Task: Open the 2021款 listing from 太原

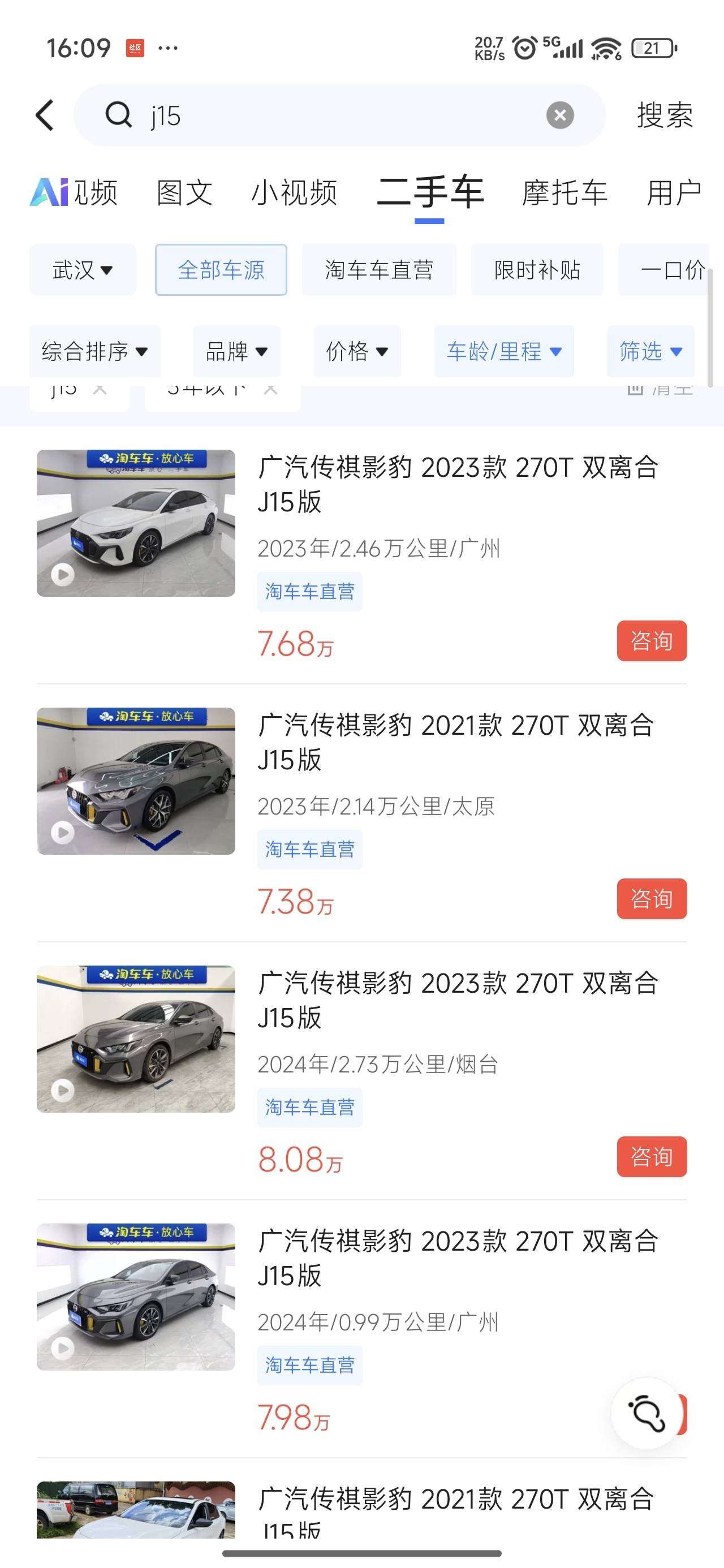Action: [x=455, y=742]
